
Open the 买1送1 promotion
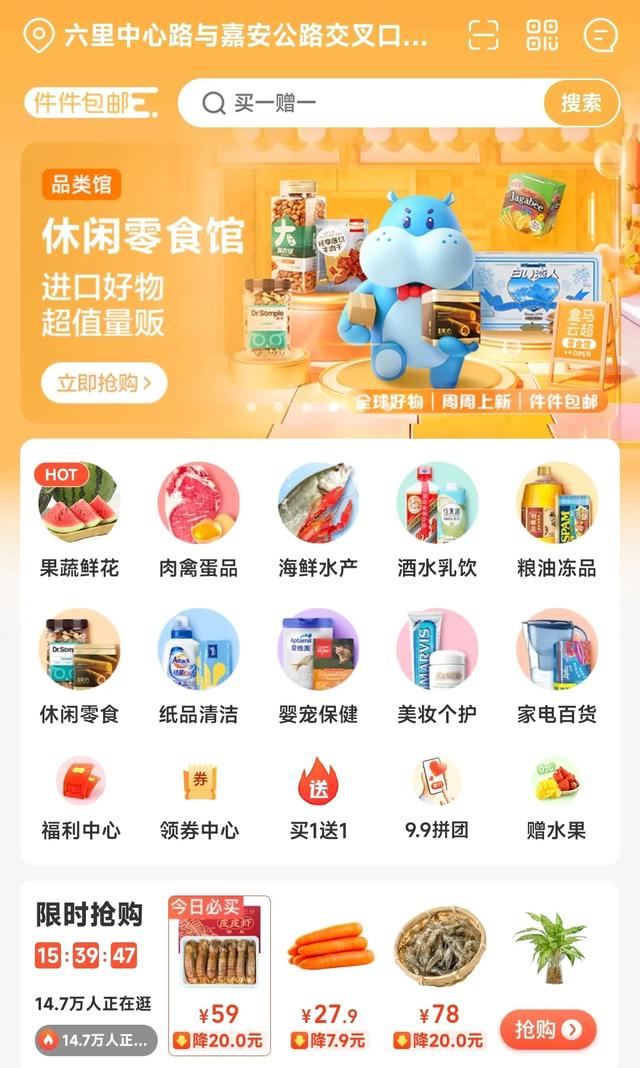click(x=318, y=799)
